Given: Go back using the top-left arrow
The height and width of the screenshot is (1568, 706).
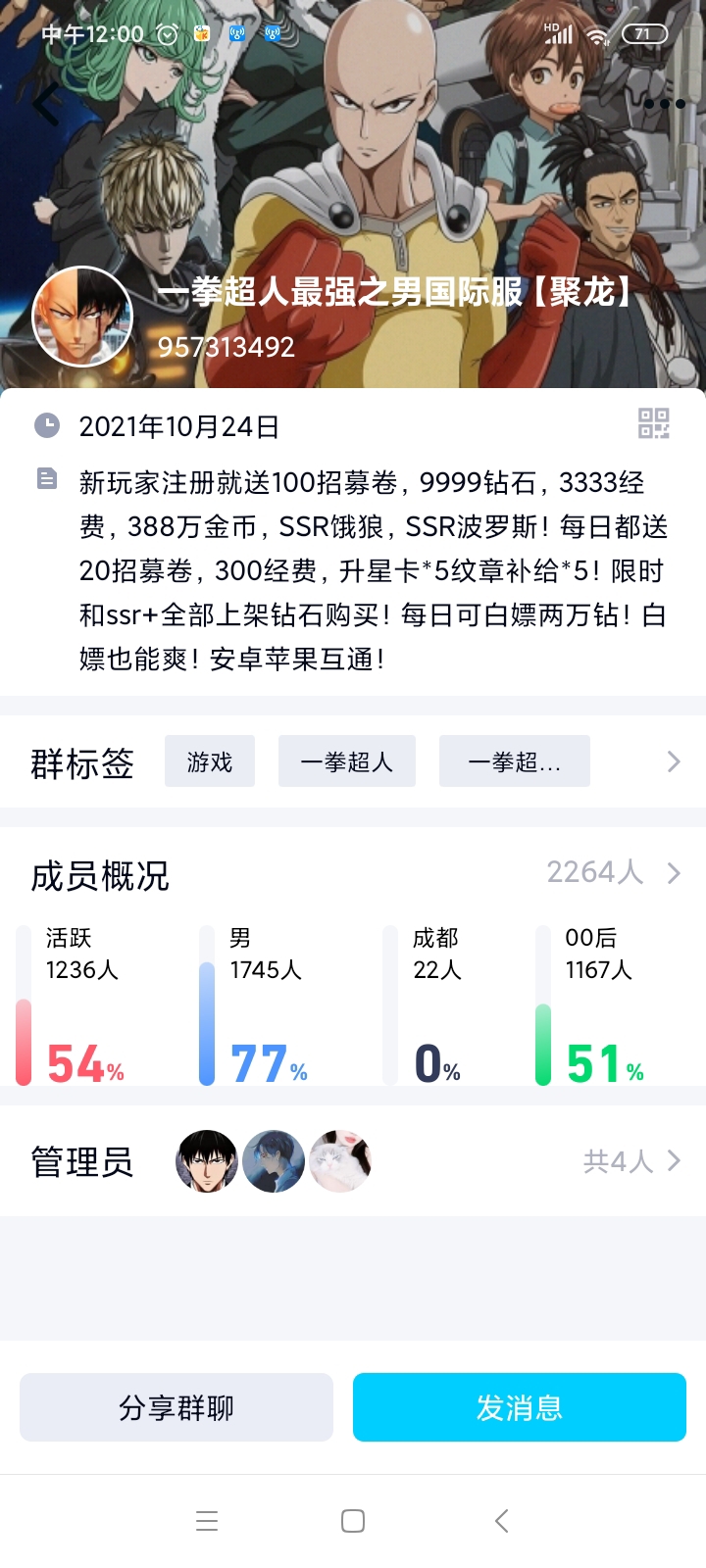Looking at the screenshot, I should 46,104.
